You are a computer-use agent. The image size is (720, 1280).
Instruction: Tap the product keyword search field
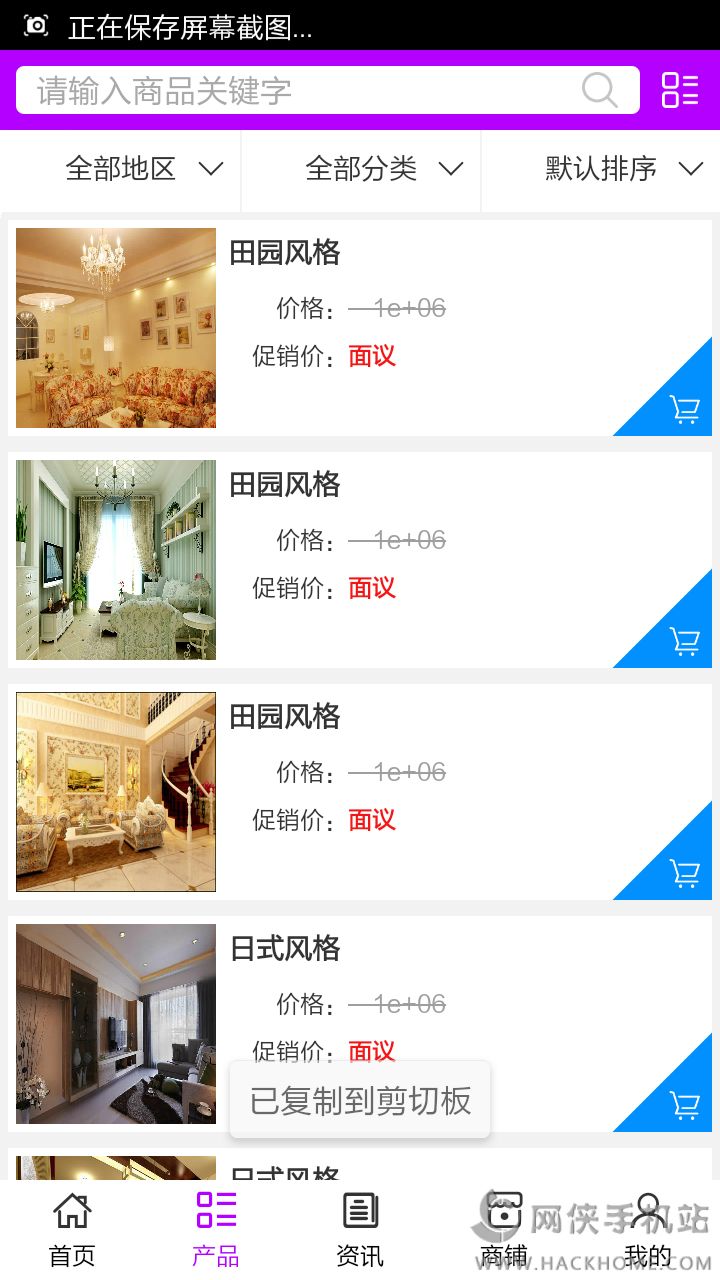300,91
